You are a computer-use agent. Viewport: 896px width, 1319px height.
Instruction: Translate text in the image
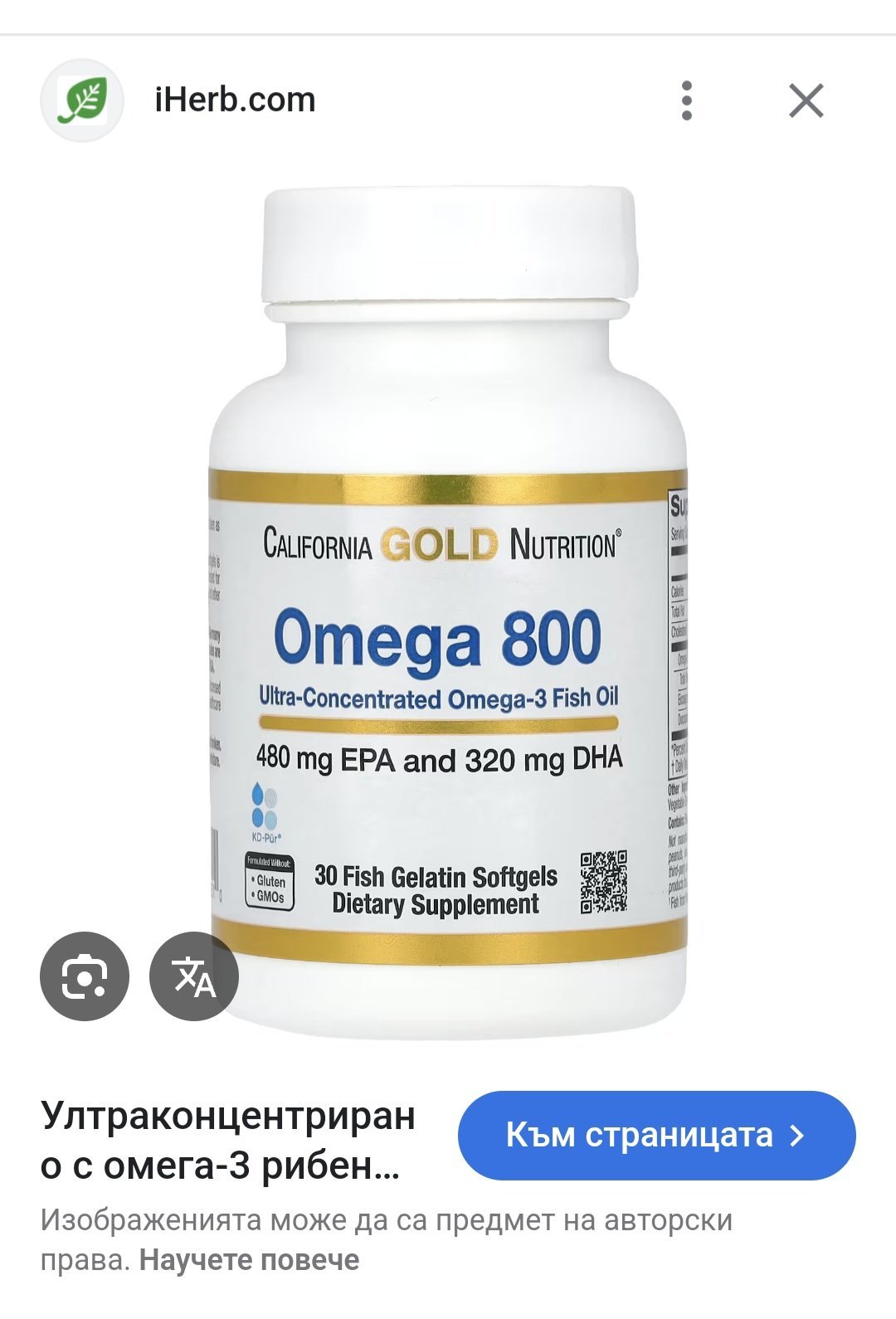(194, 976)
